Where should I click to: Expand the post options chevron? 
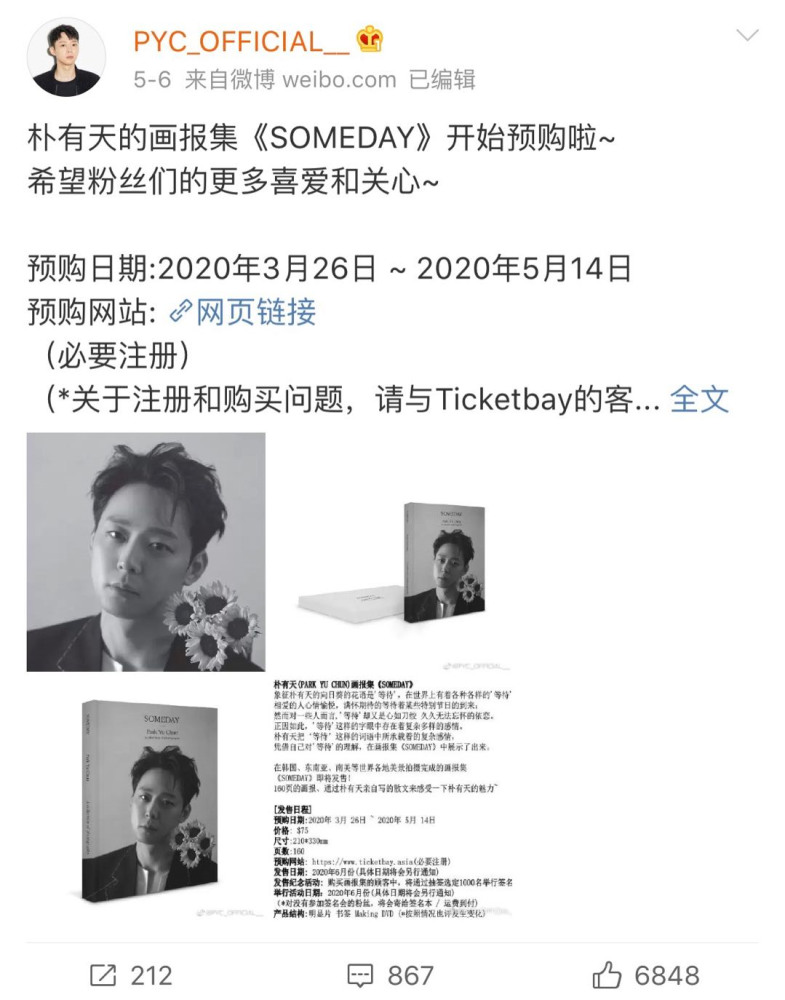747,37
